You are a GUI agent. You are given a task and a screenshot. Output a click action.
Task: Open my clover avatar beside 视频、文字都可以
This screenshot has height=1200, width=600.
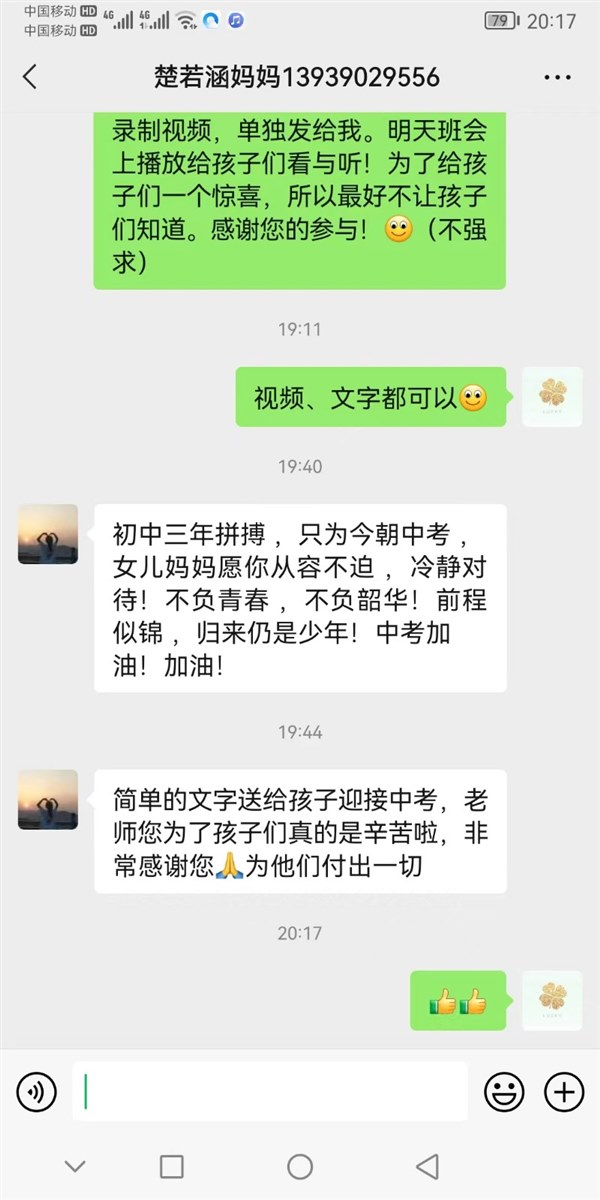point(553,397)
